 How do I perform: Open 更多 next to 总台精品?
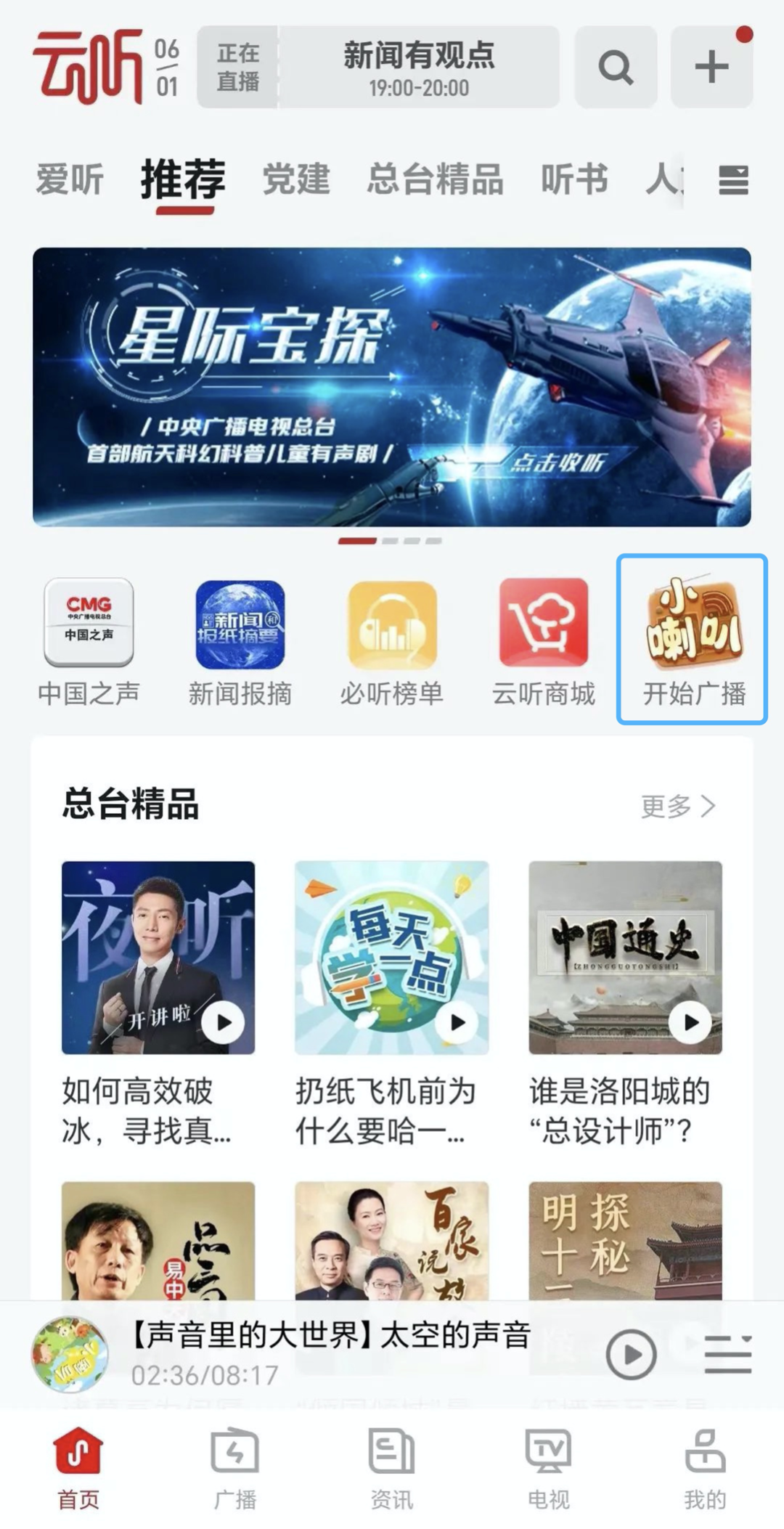point(678,806)
